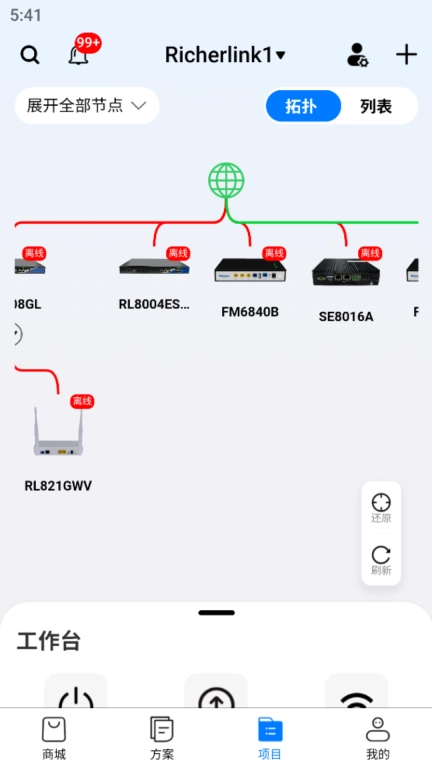Expand the 工作台 panel handle
Image resolution: width=432 pixels, height=768 pixels.
(216, 612)
